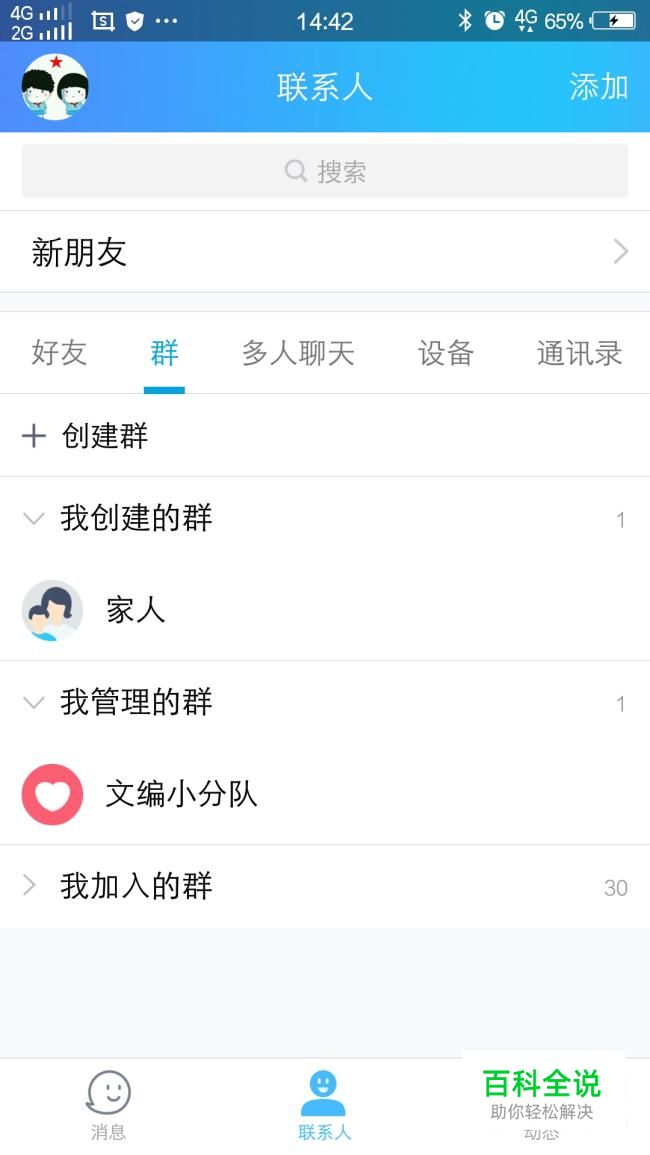Open the 家人 group
Viewport: 650px width, 1155px height.
click(x=135, y=610)
